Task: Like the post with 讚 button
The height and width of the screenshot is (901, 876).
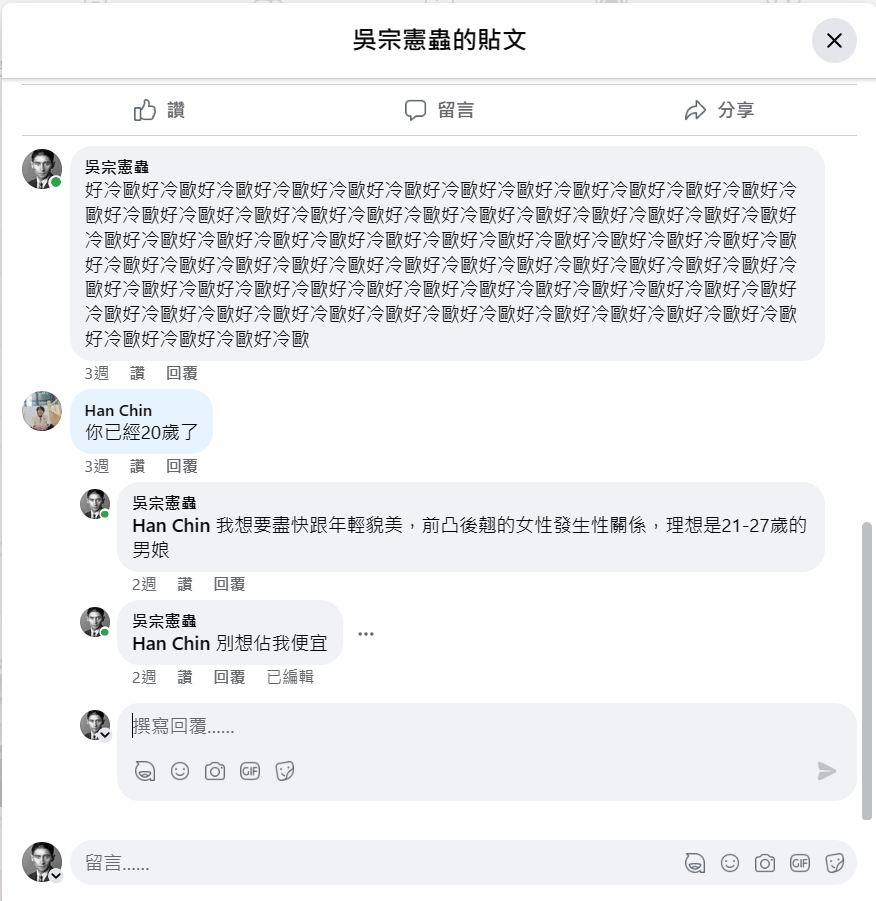Action: (x=160, y=110)
